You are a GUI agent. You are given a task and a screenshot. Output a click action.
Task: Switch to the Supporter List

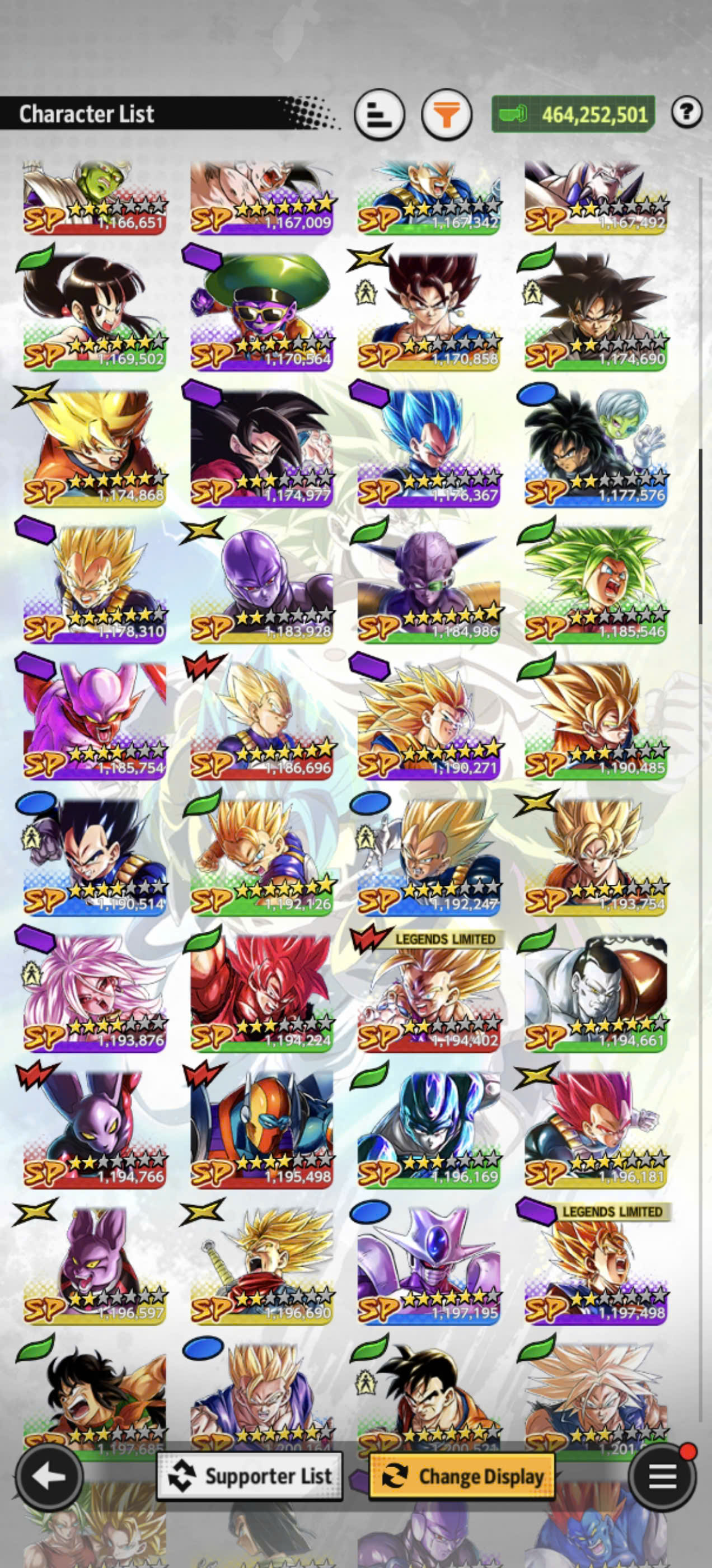tap(250, 1476)
